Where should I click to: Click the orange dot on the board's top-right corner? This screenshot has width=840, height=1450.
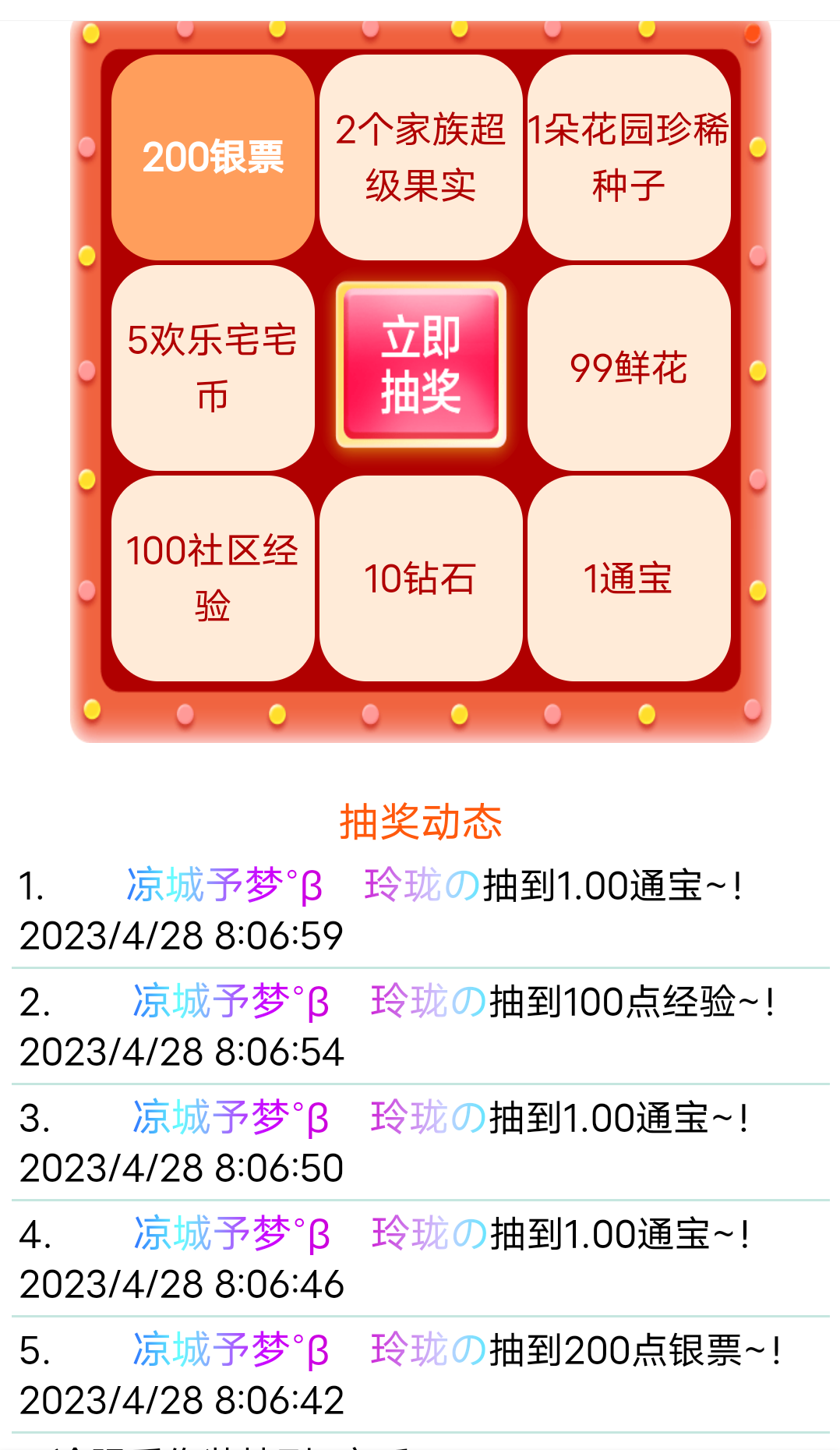(753, 34)
